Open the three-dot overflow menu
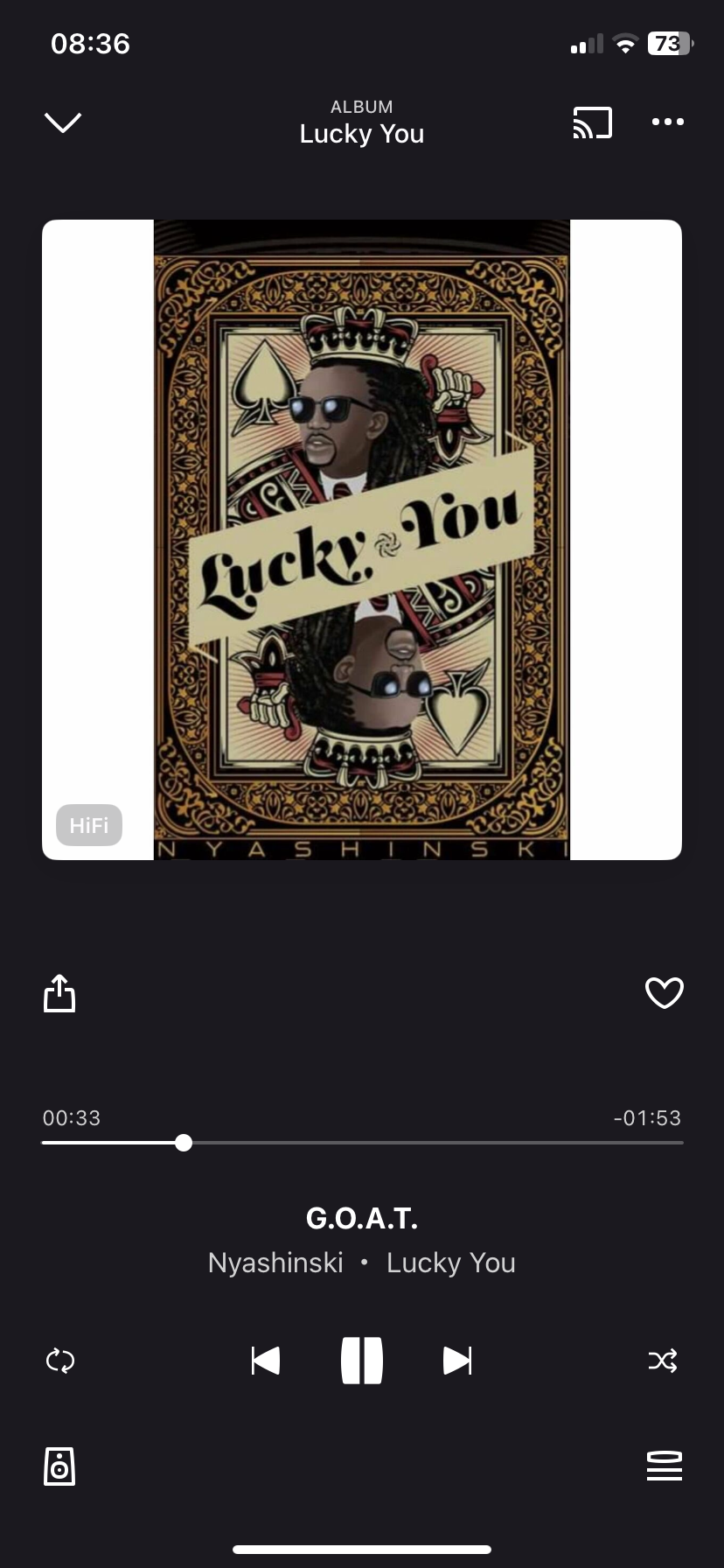Image resolution: width=724 pixels, height=1568 pixels. point(667,122)
